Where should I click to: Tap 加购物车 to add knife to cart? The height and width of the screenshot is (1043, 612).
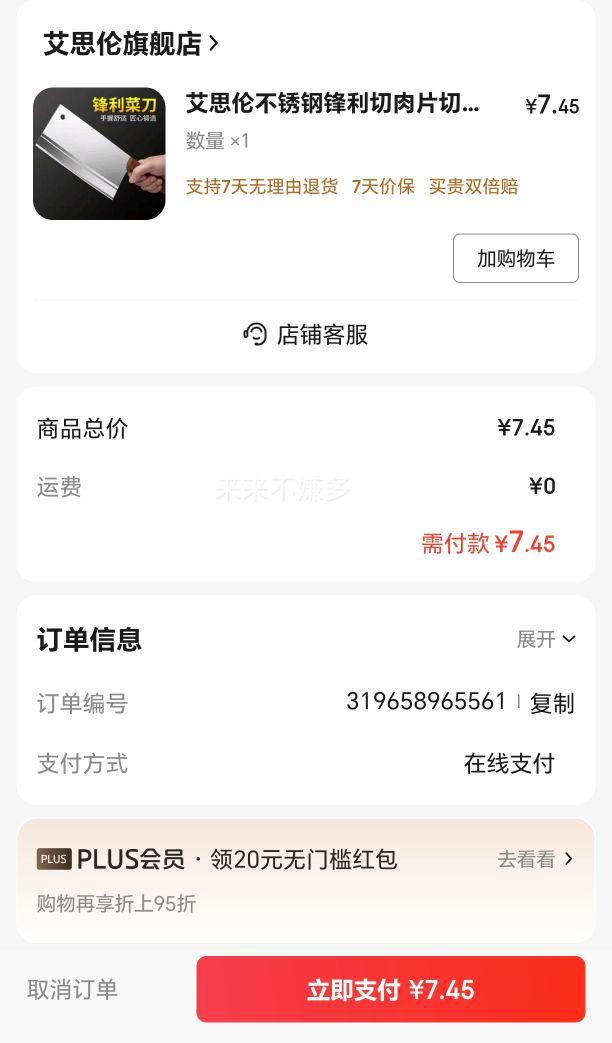(x=515, y=259)
